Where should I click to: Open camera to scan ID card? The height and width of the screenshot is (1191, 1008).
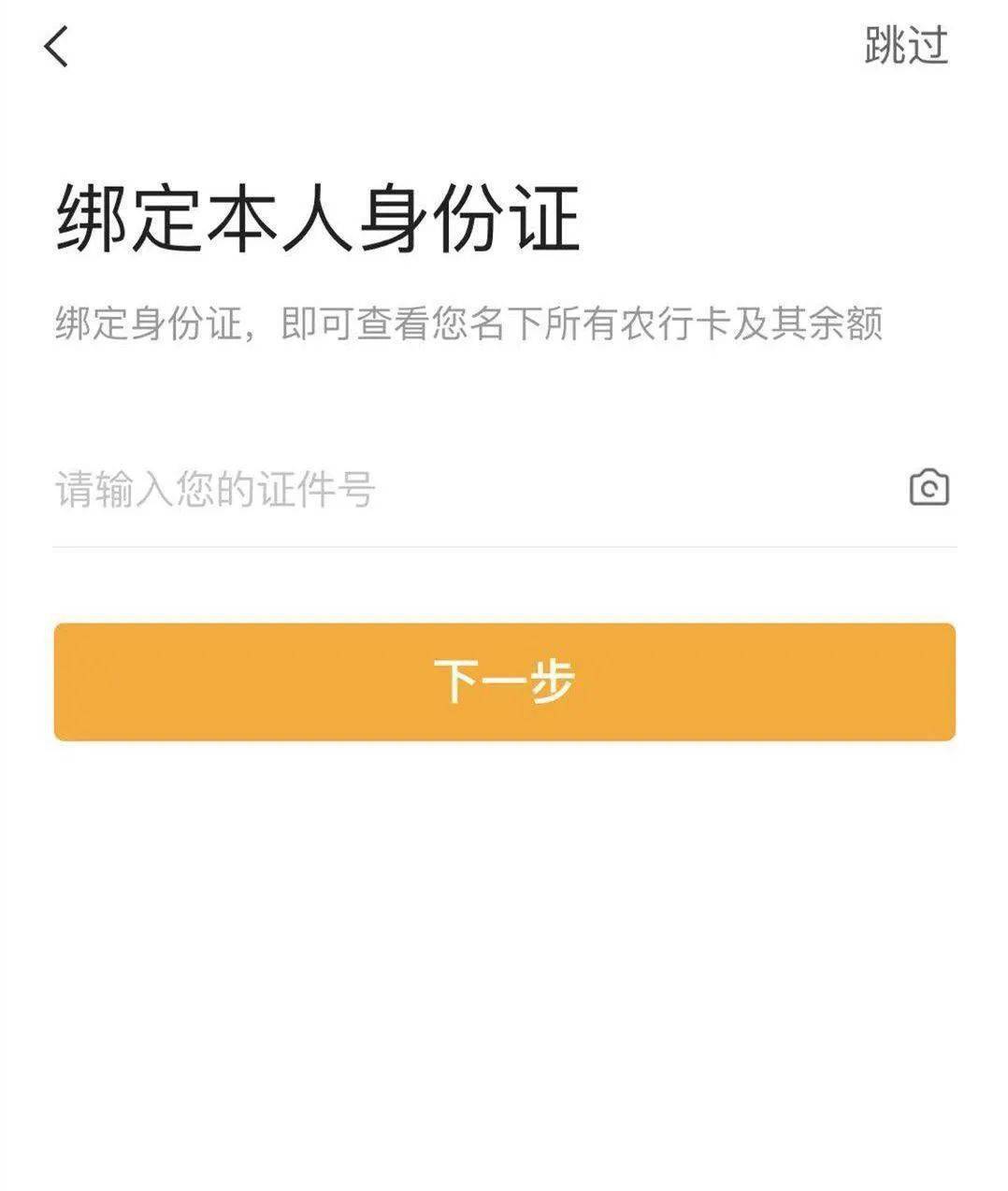(929, 488)
